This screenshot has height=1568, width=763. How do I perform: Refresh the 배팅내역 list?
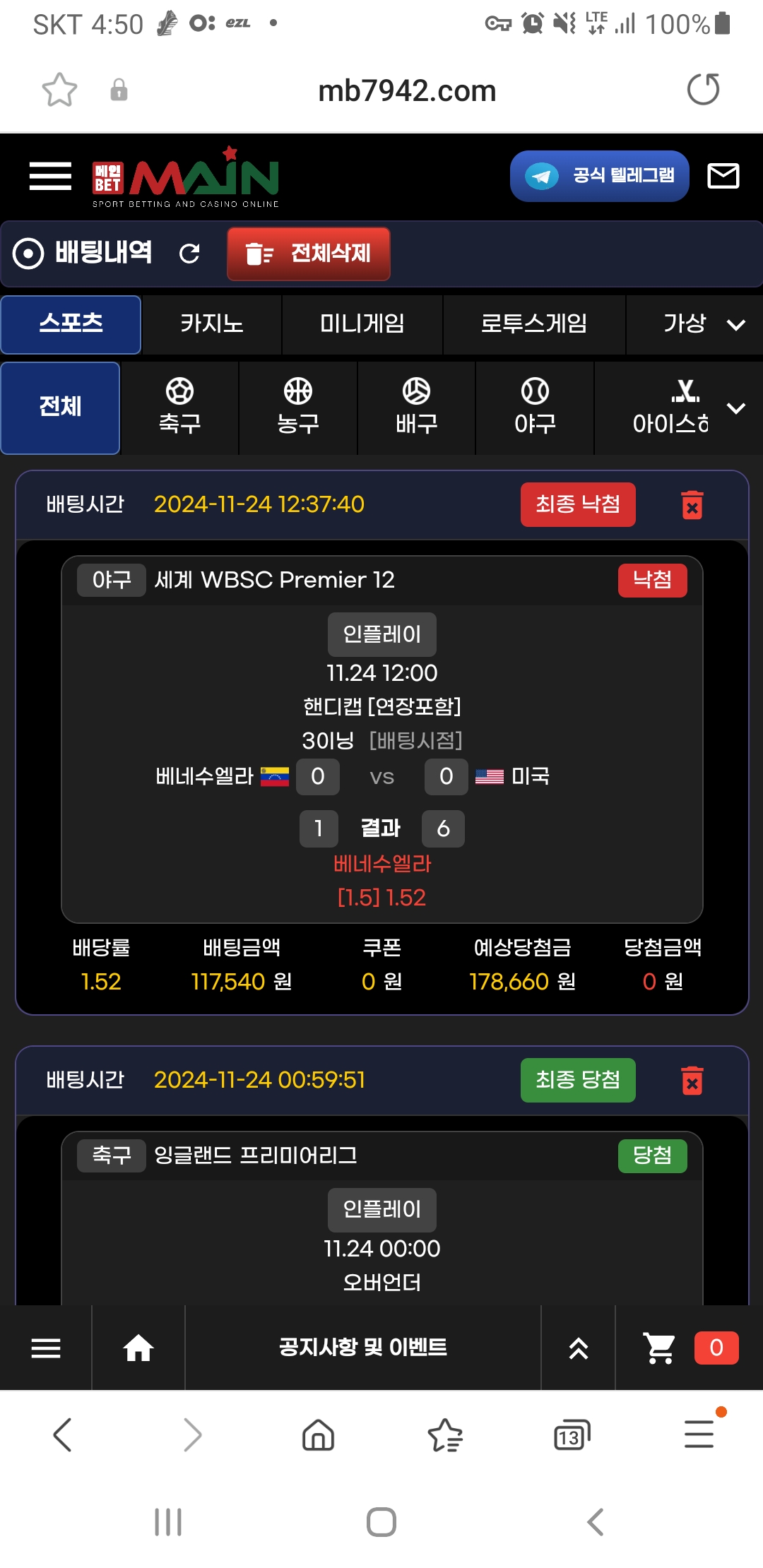click(189, 253)
